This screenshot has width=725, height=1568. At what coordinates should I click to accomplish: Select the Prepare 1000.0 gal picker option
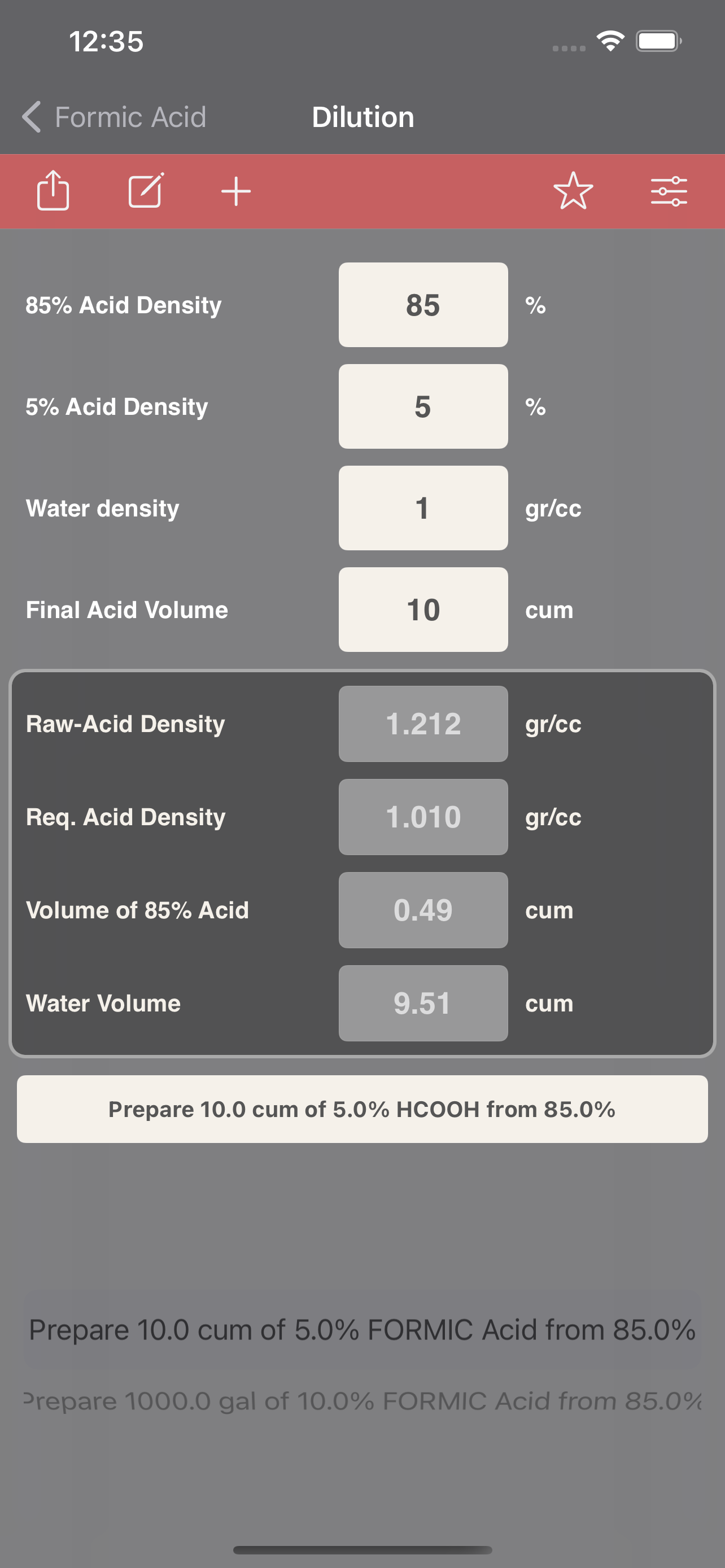point(362,1401)
